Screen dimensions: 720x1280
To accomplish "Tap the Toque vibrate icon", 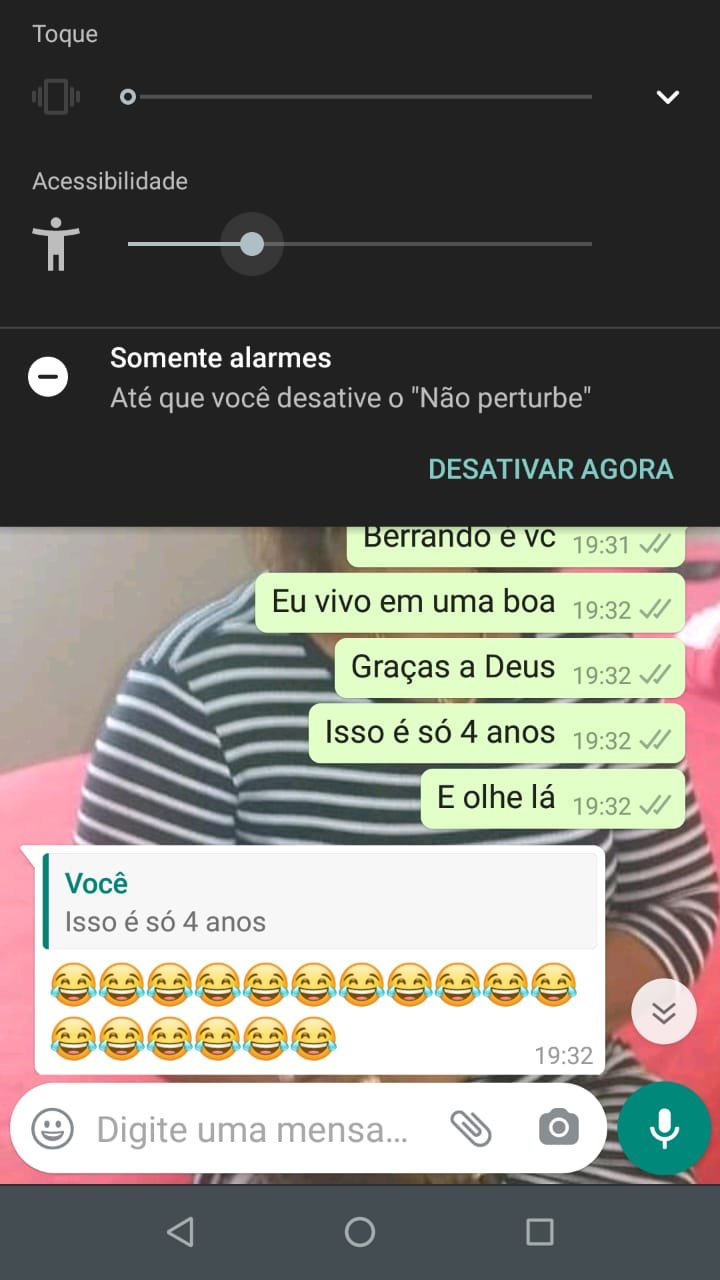I will click(55, 97).
